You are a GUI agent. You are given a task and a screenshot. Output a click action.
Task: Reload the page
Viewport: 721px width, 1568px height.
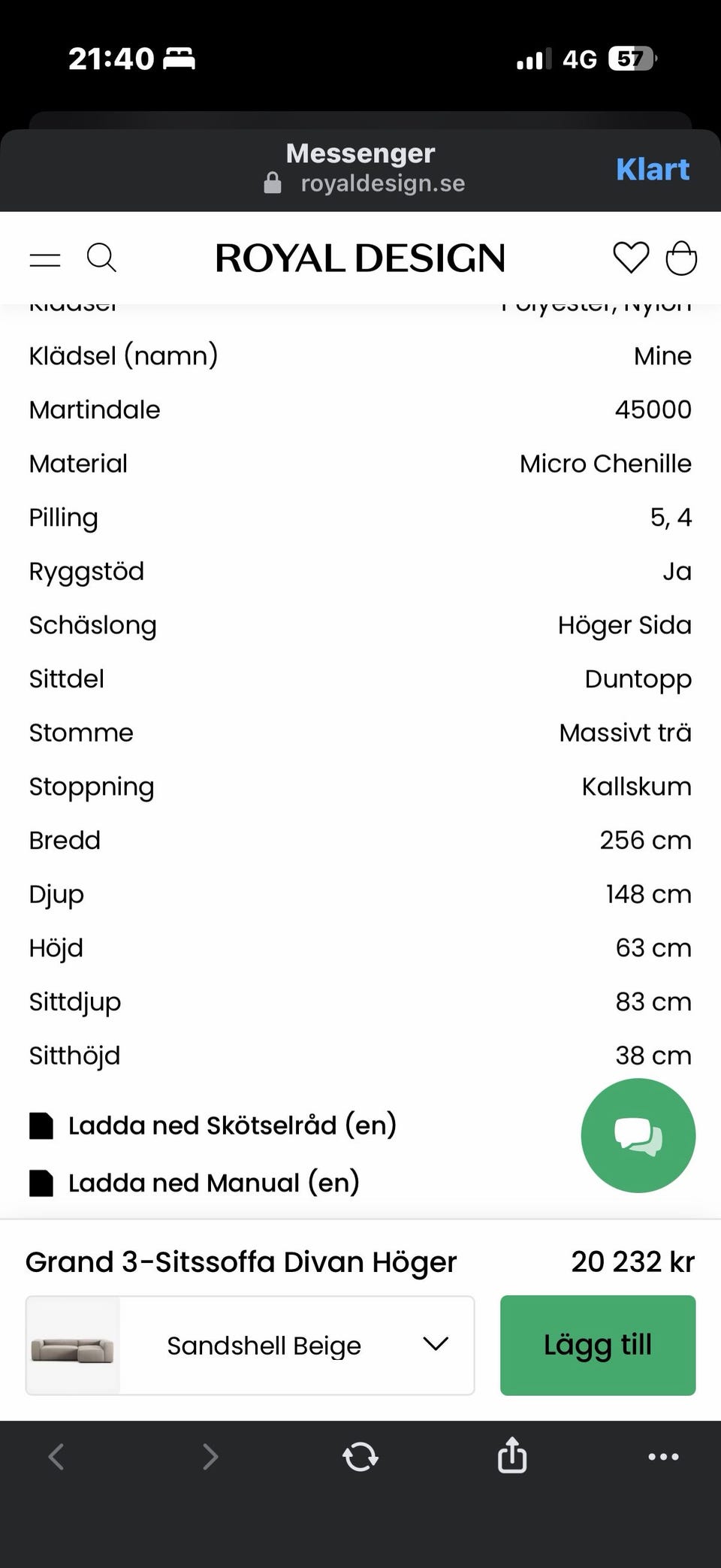360,1456
